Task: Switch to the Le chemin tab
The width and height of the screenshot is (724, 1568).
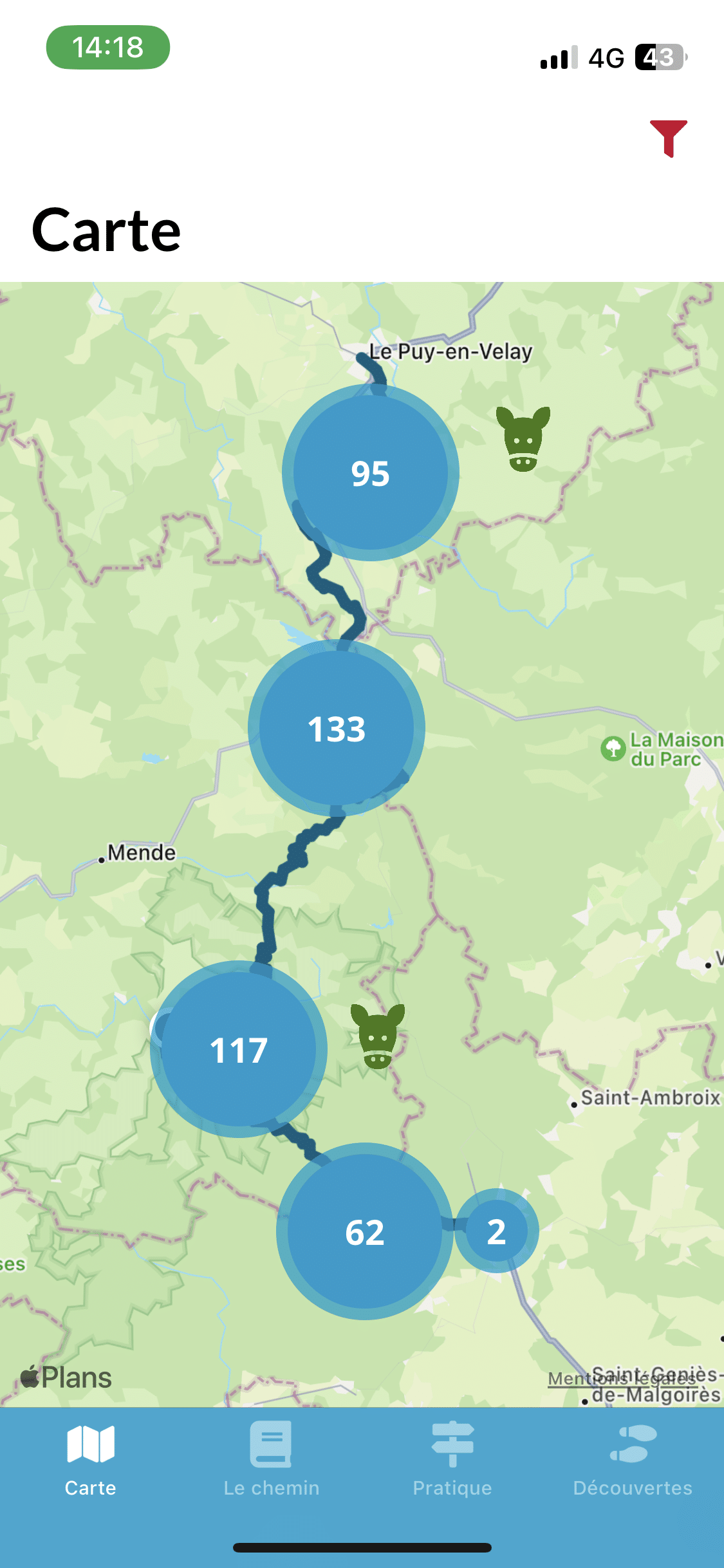Action: click(271, 1460)
